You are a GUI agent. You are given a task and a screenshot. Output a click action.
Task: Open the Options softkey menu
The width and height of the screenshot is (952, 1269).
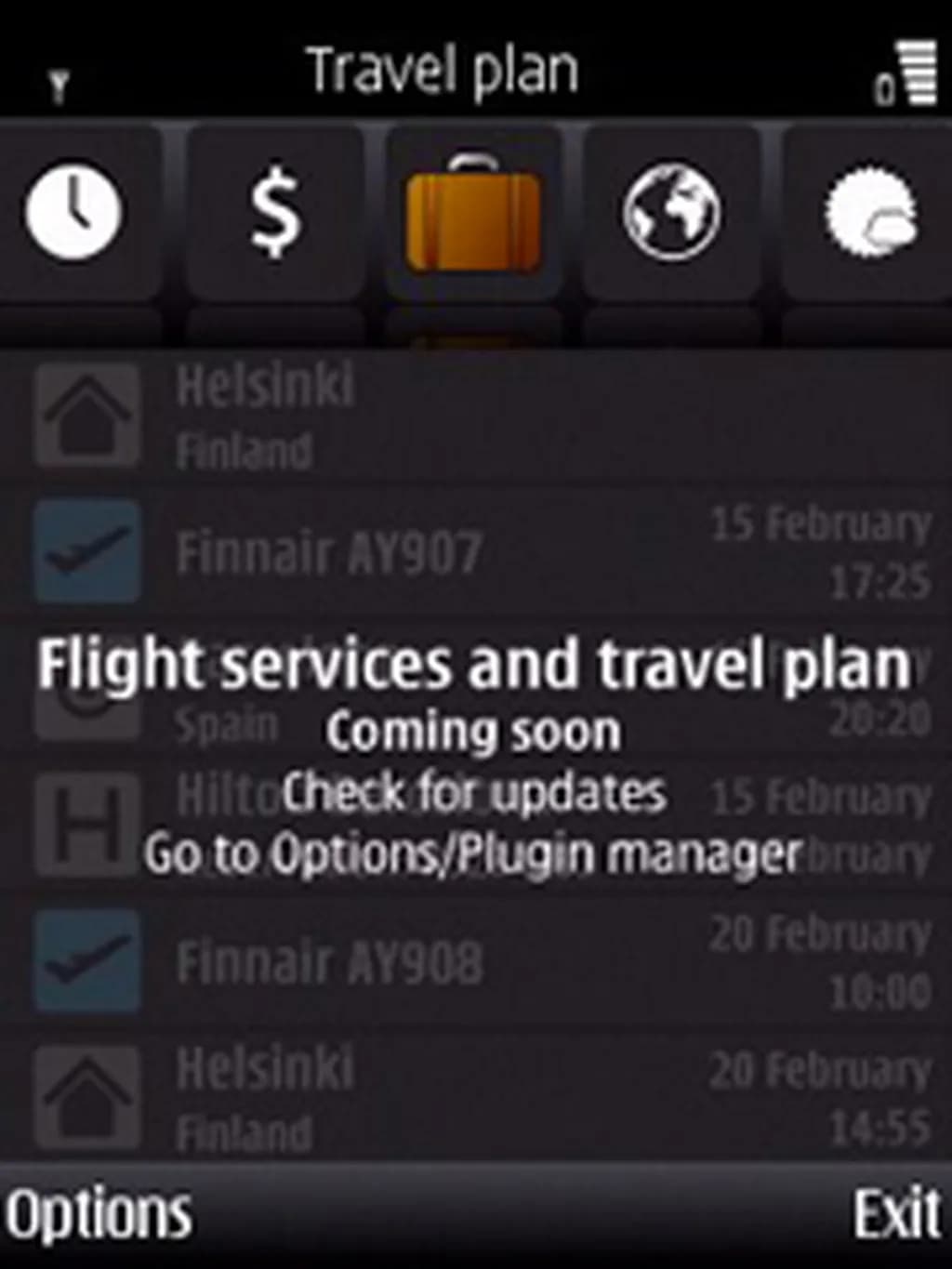99,1214
